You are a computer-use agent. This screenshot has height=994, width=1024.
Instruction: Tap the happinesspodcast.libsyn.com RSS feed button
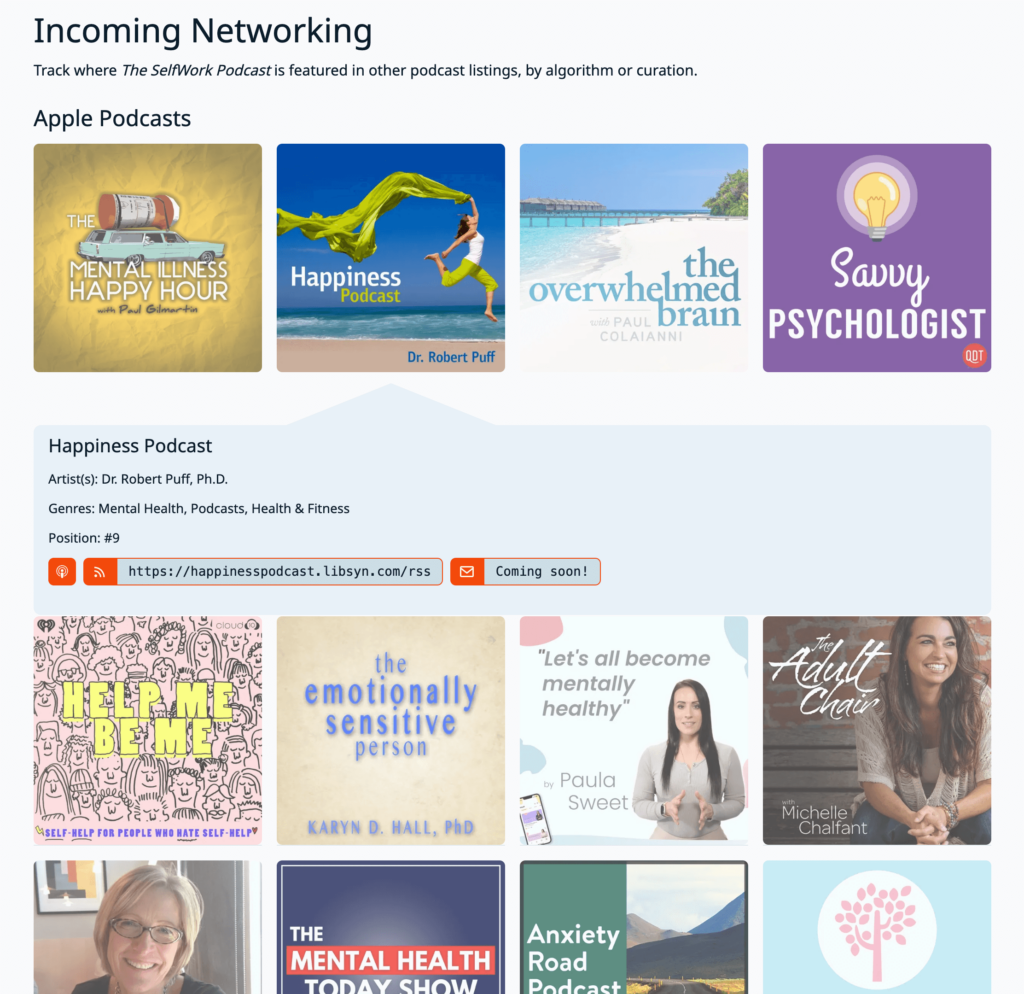(263, 572)
